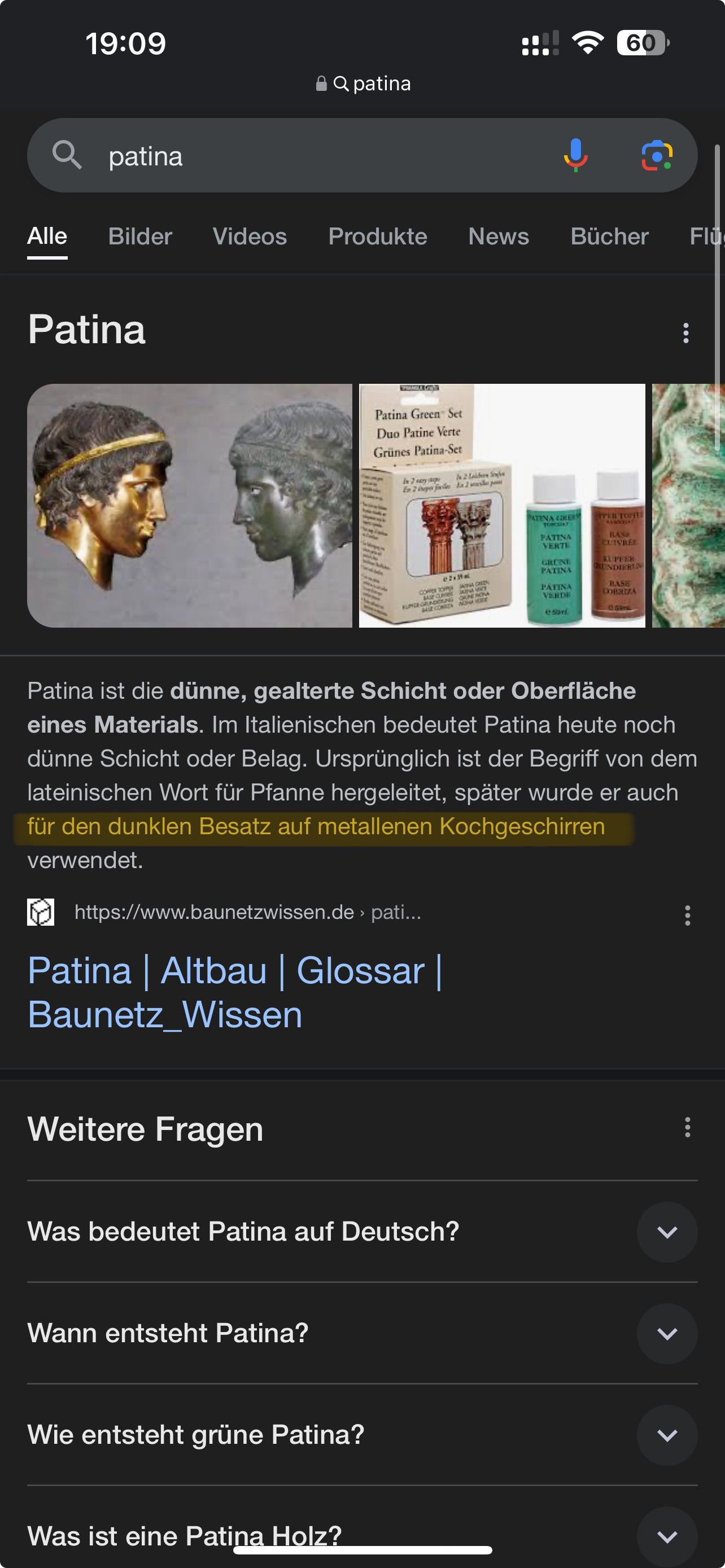This screenshot has height=1568, width=725.
Task: Expand "Was ist eine Patina Holz?"
Action: pyautogui.click(x=667, y=1536)
